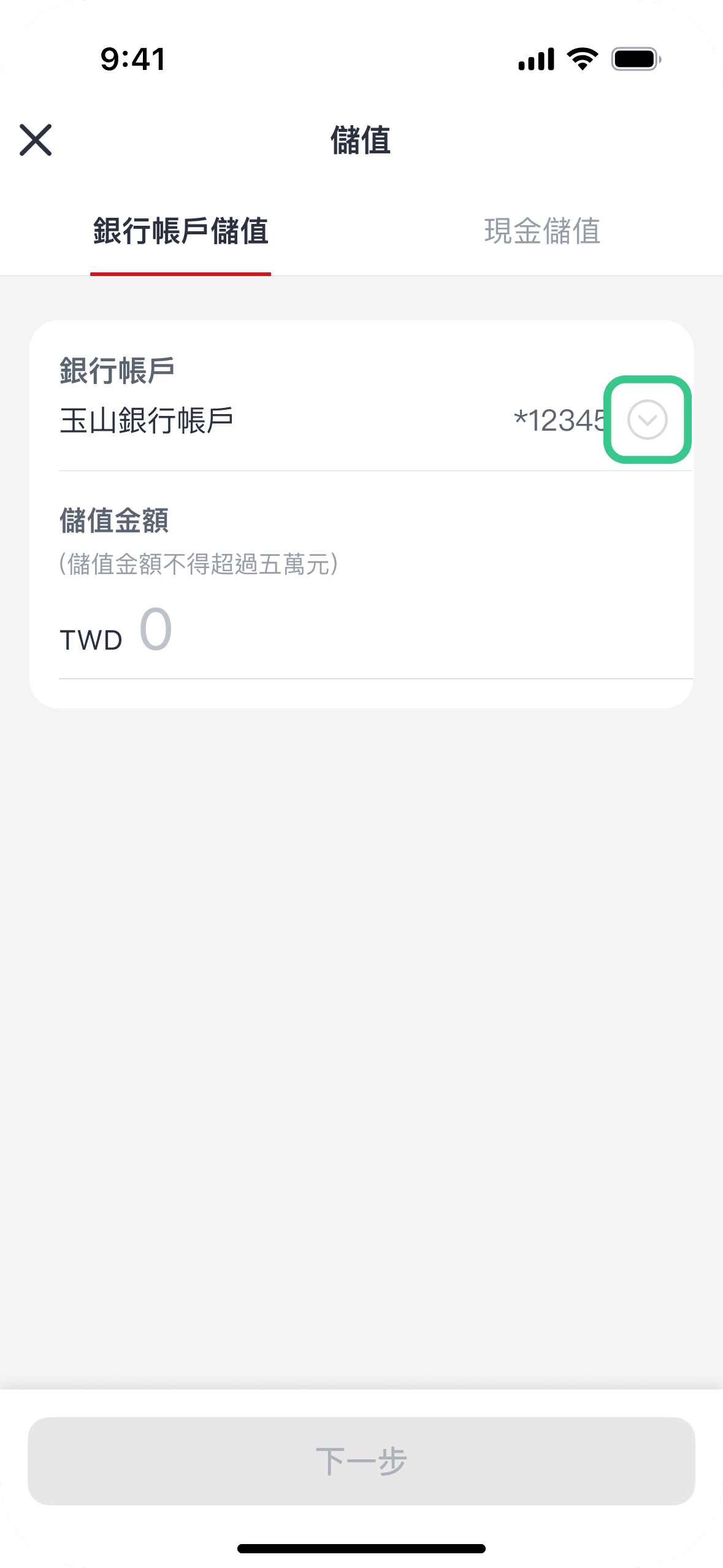Screen dimensions: 723x1568
Task: Switch to the 現金儲值 tab
Action: tap(542, 231)
